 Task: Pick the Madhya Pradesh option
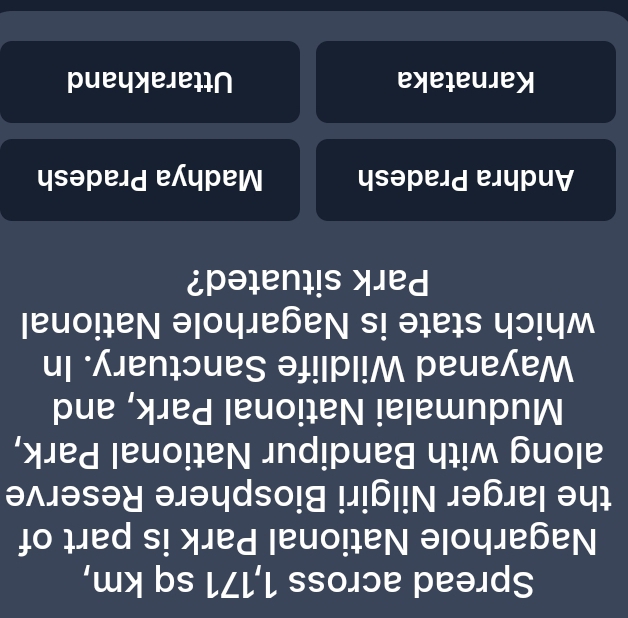(150, 180)
